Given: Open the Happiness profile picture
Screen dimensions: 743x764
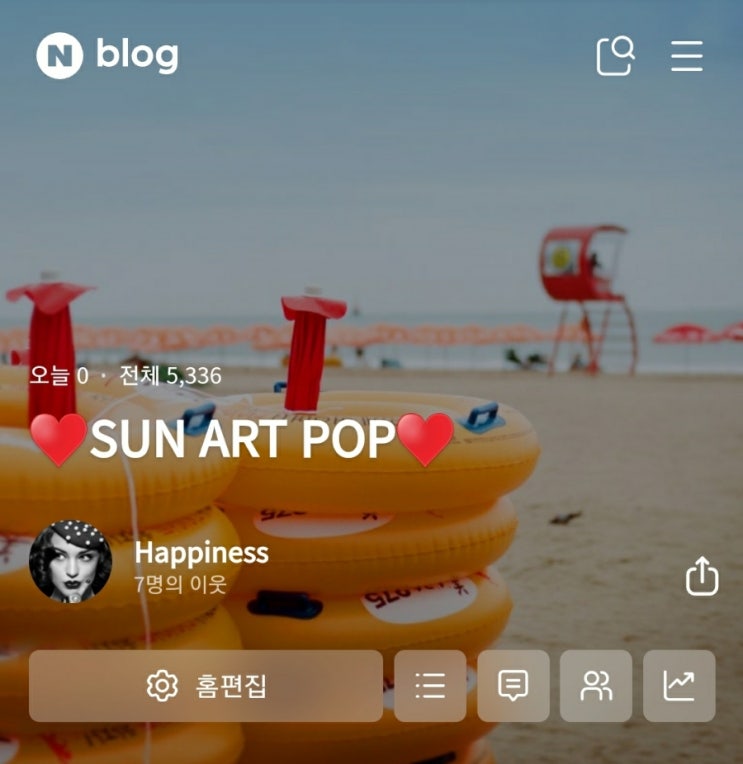Looking at the screenshot, I should tap(70, 561).
